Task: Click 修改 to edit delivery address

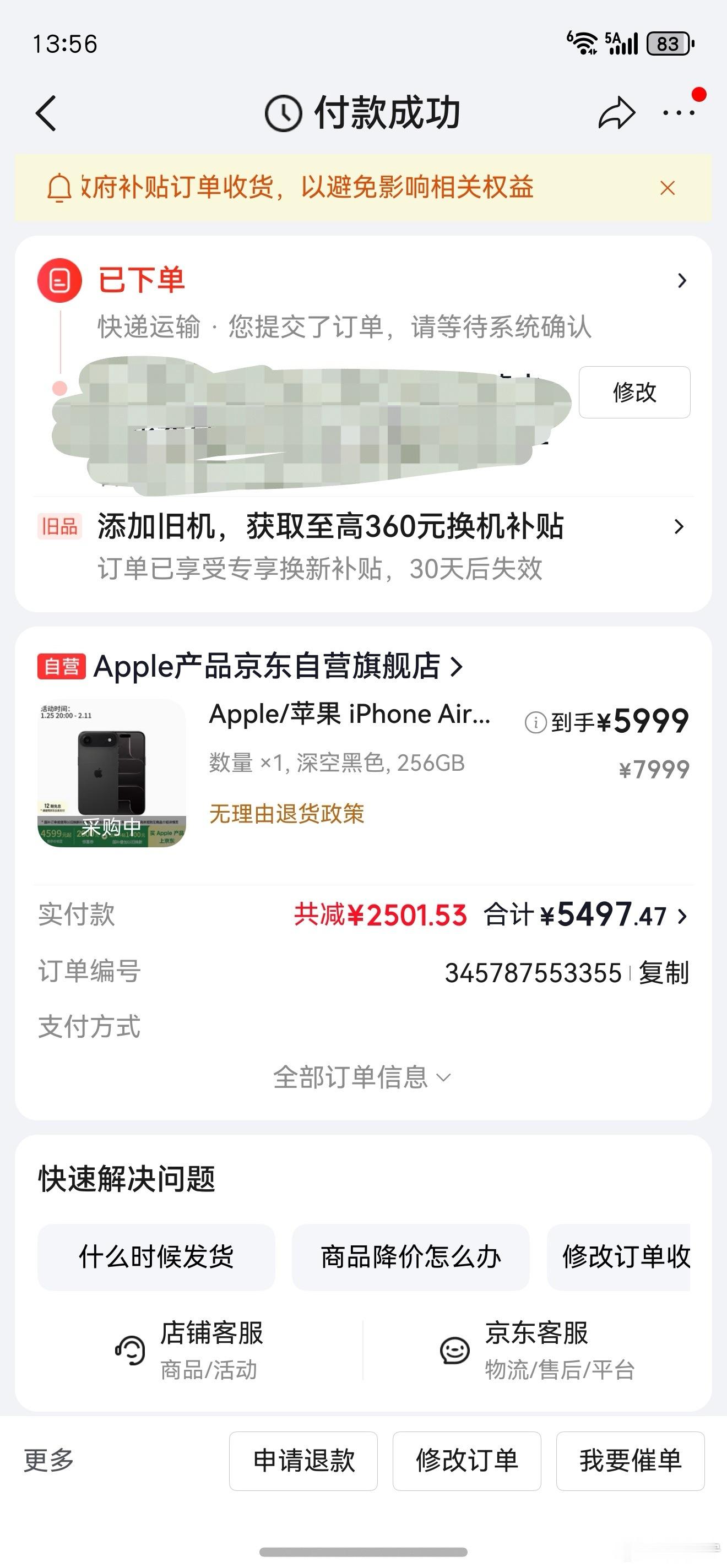Action: [x=634, y=393]
